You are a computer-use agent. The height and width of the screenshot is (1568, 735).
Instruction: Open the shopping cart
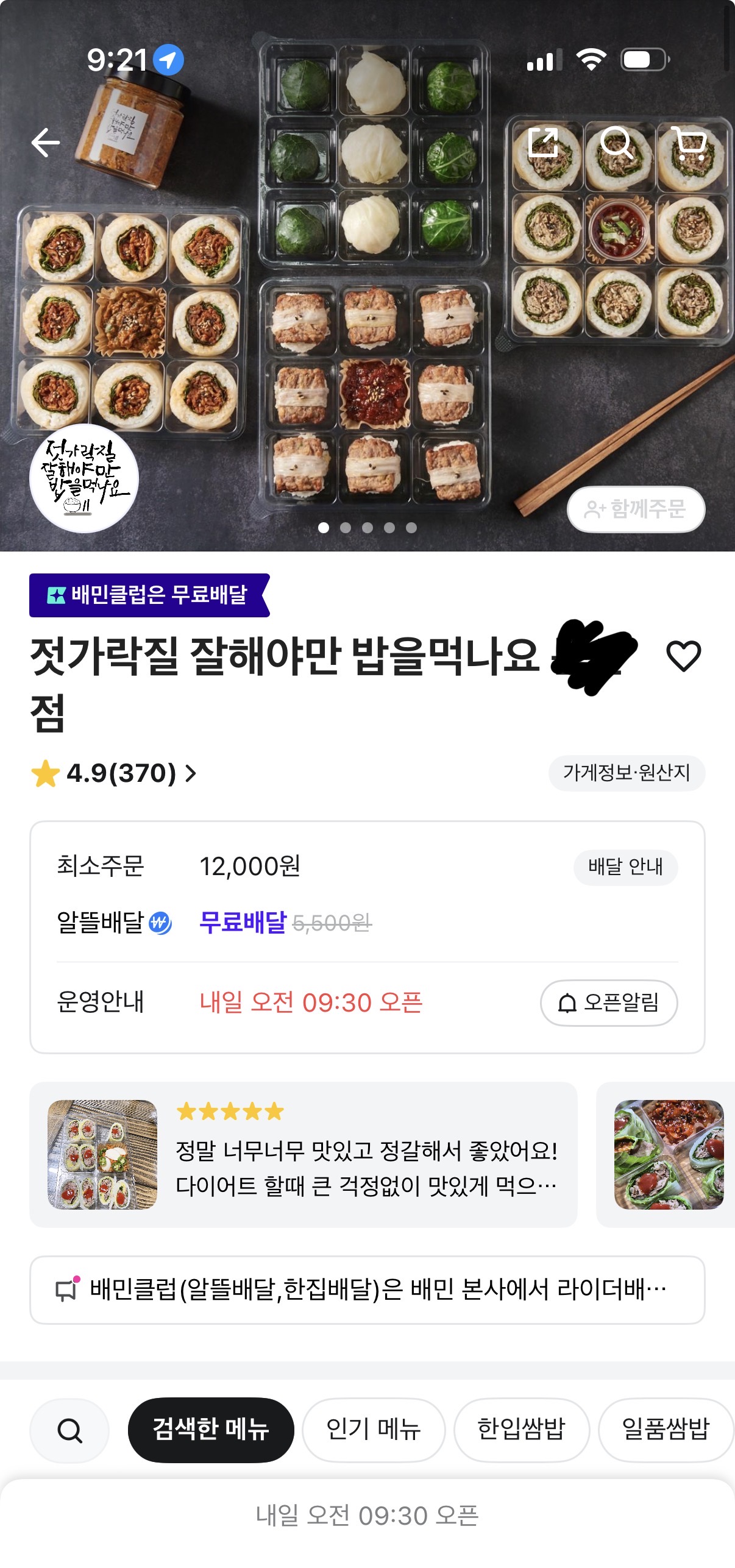689,143
